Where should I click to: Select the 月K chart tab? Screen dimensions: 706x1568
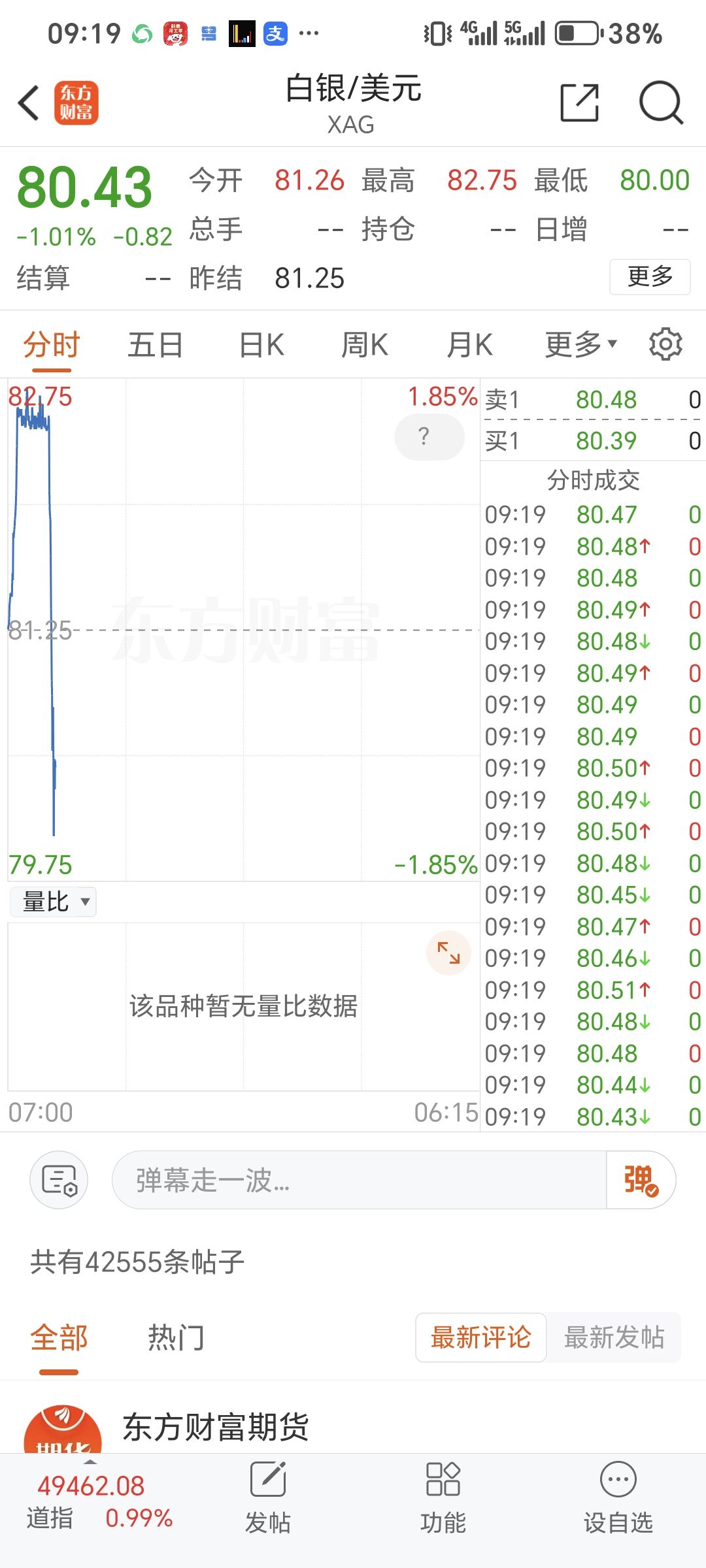coord(469,345)
